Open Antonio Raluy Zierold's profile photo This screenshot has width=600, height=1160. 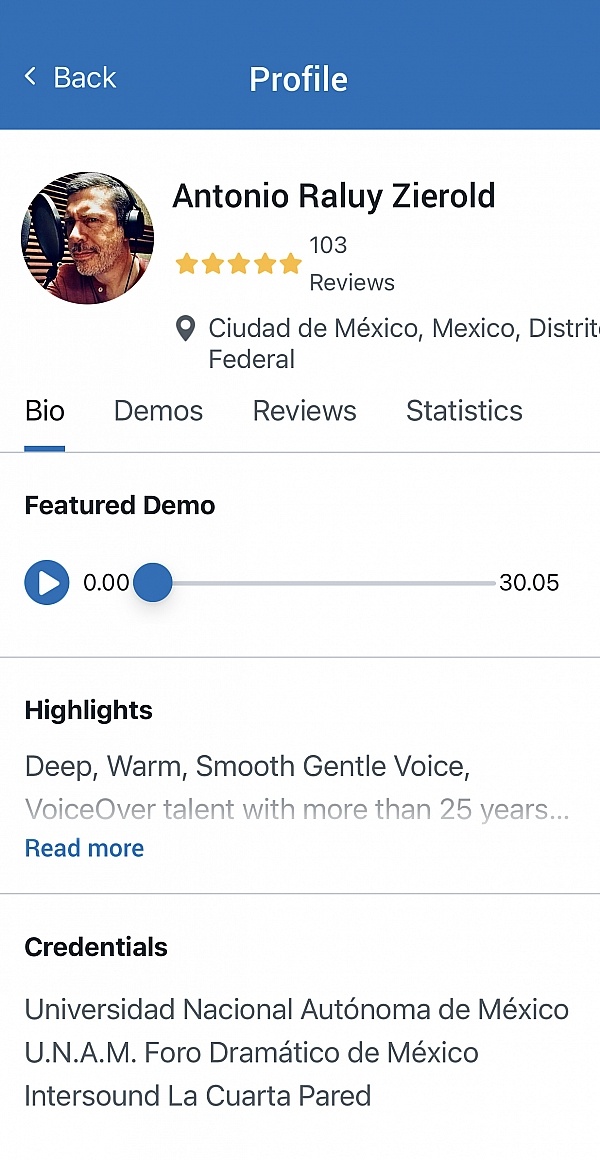point(87,237)
